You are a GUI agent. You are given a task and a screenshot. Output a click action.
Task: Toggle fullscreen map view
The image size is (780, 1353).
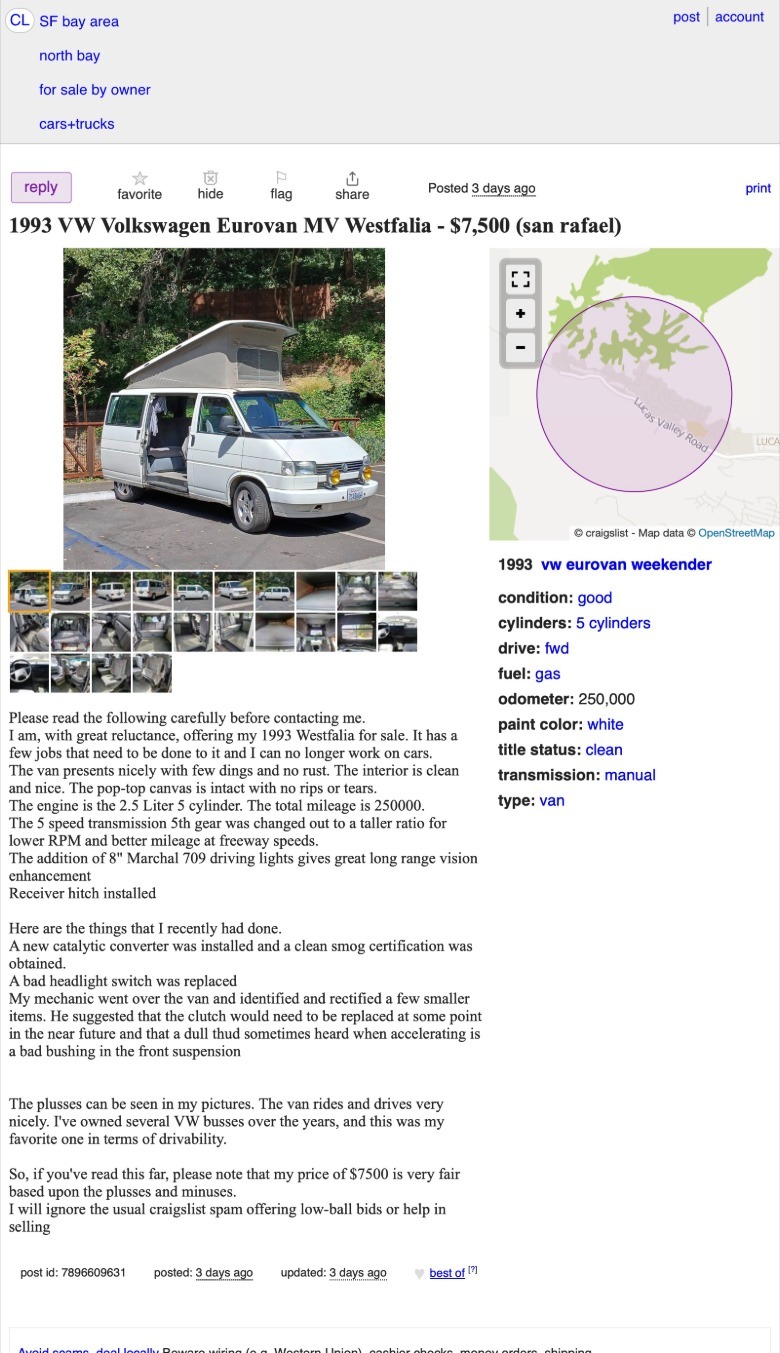[520, 280]
